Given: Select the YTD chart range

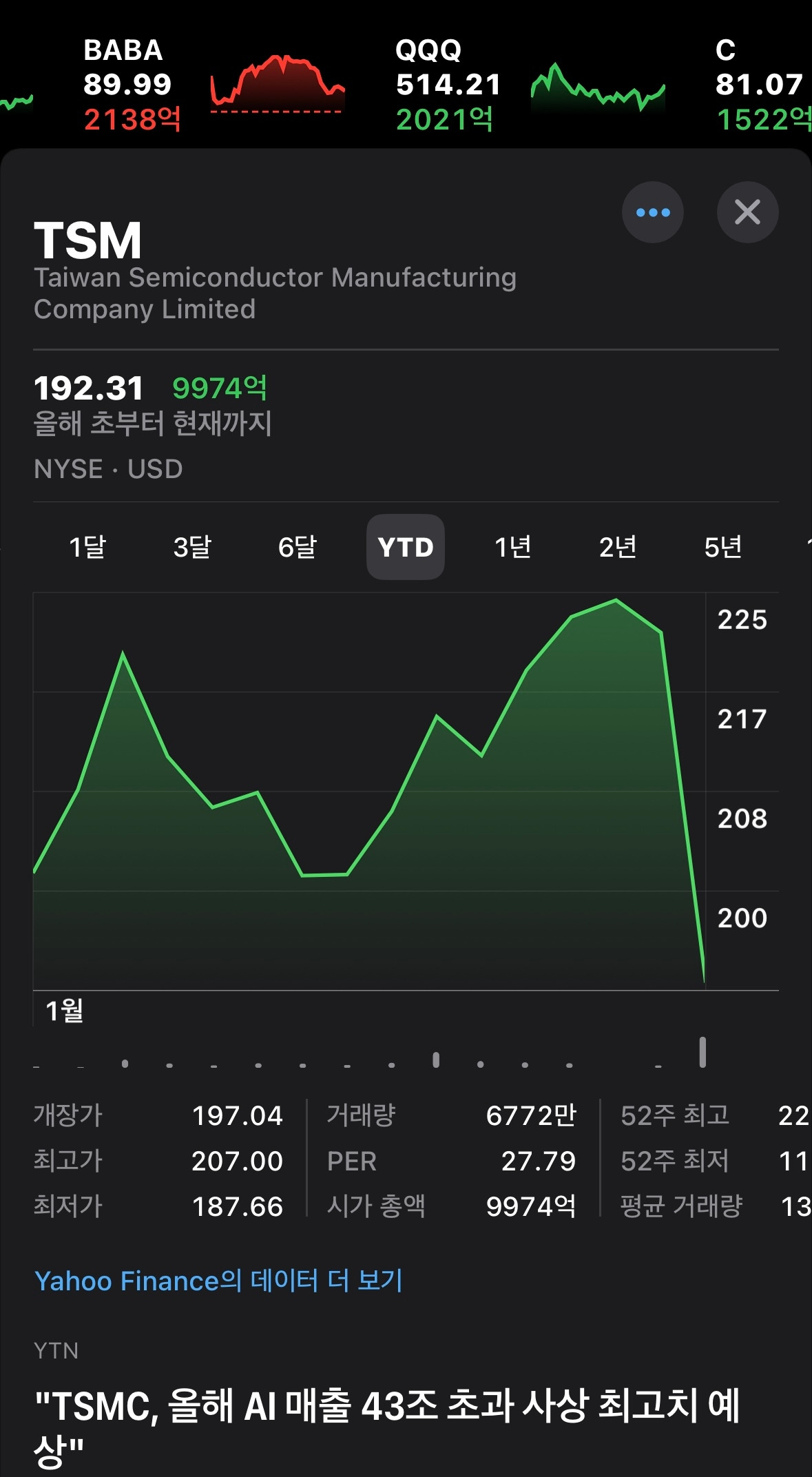Looking at the screenshot, I should [x=406, y=547].
